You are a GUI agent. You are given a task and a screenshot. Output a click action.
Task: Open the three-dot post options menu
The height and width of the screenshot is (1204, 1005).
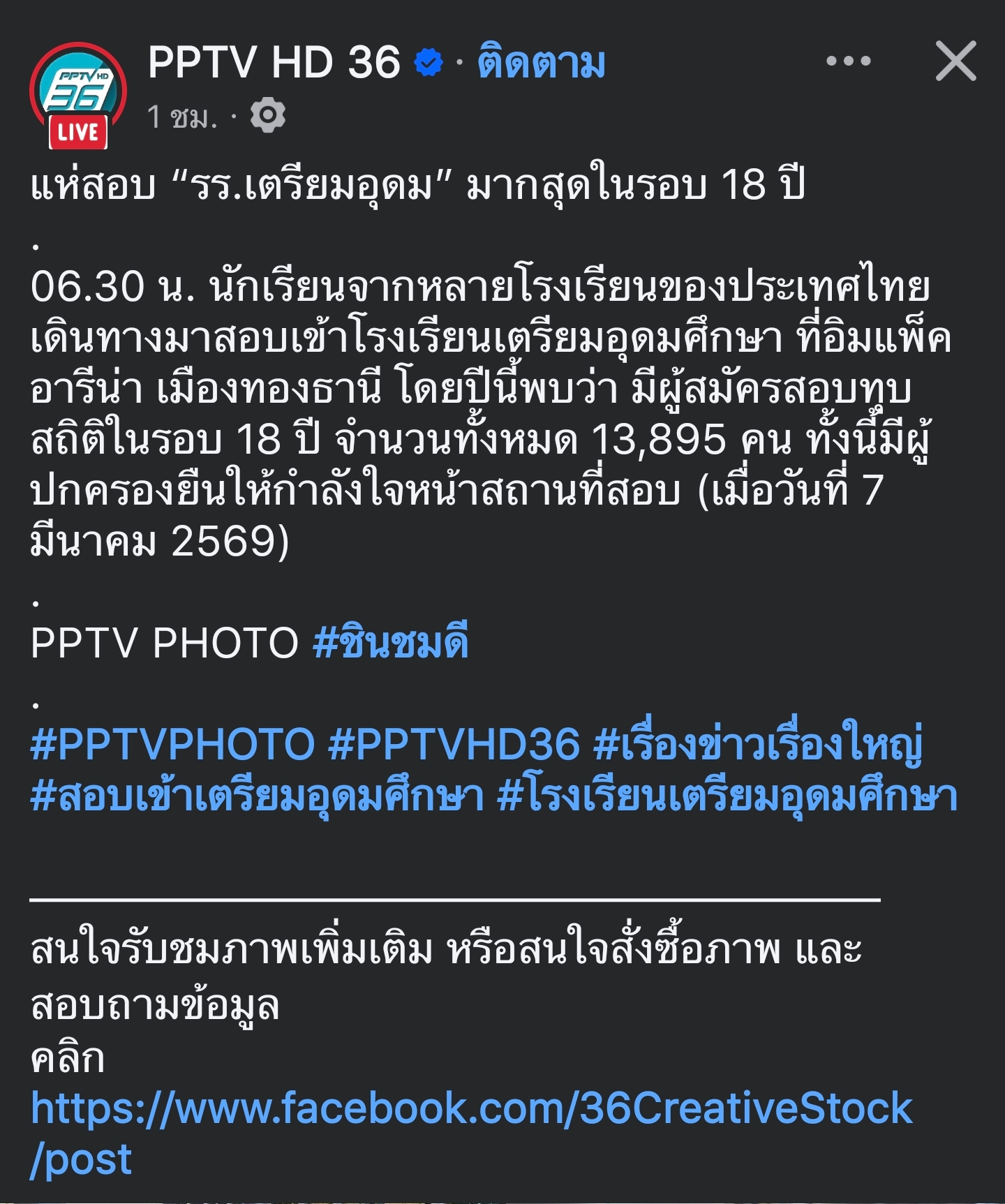click(848, 61)
